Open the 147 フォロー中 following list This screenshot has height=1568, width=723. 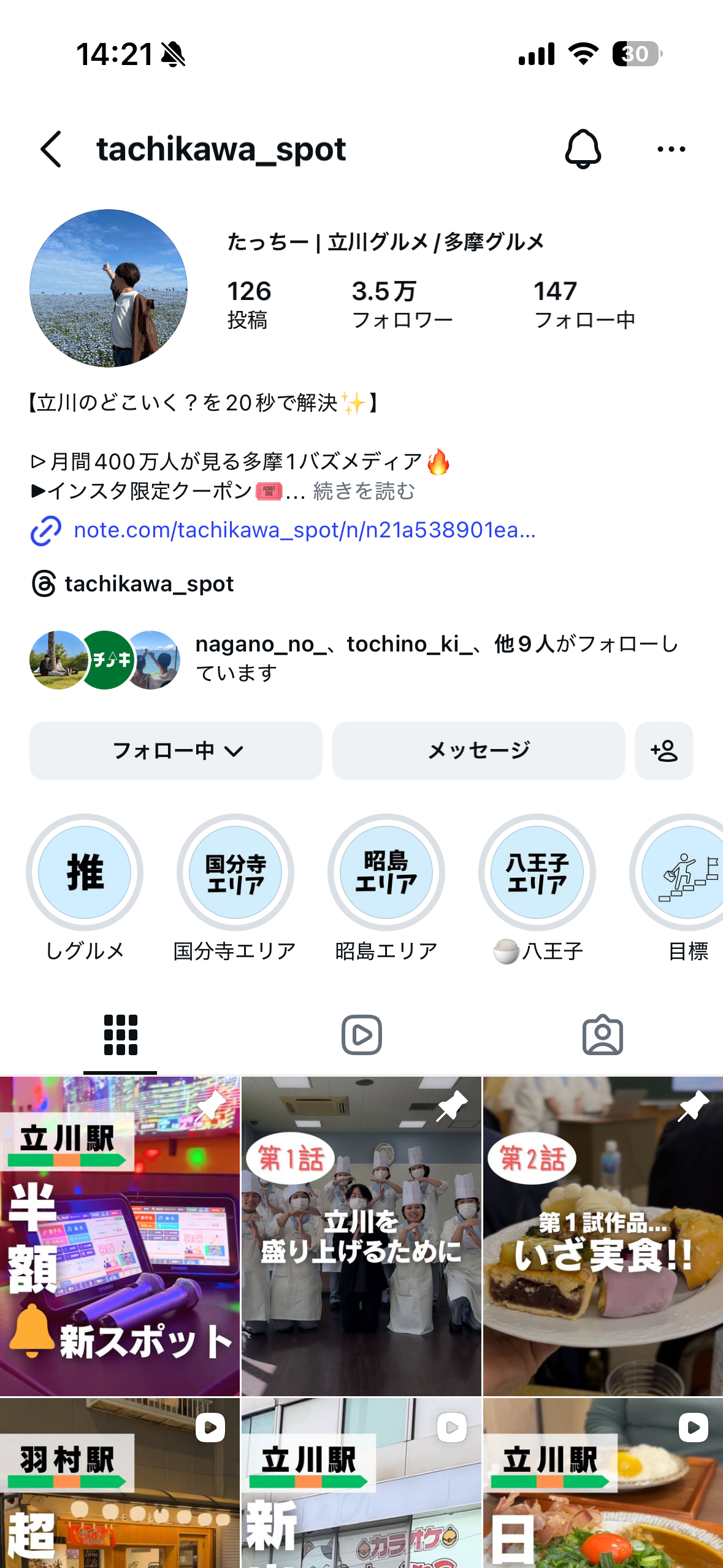click(x=584, y=304)
